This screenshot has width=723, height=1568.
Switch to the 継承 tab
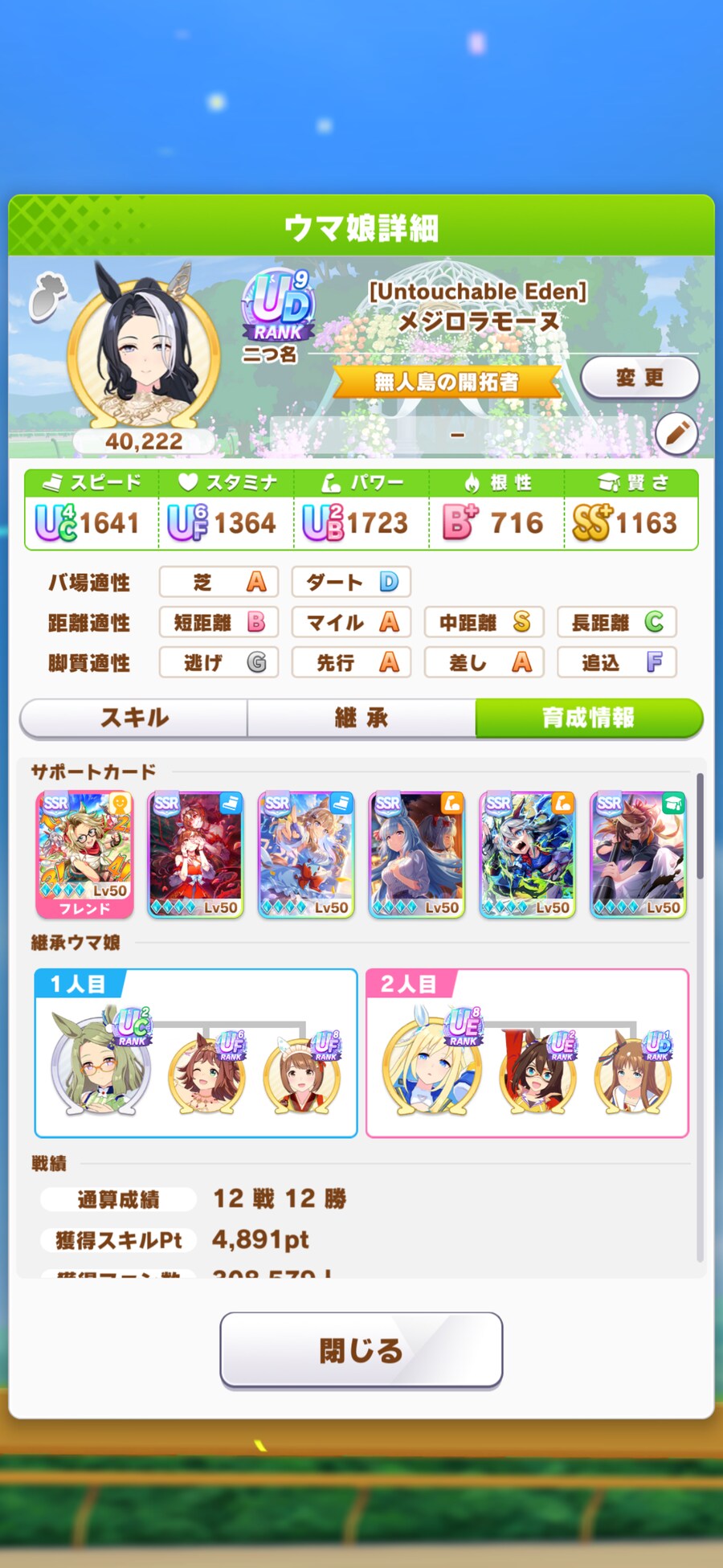tap(361, 718)
